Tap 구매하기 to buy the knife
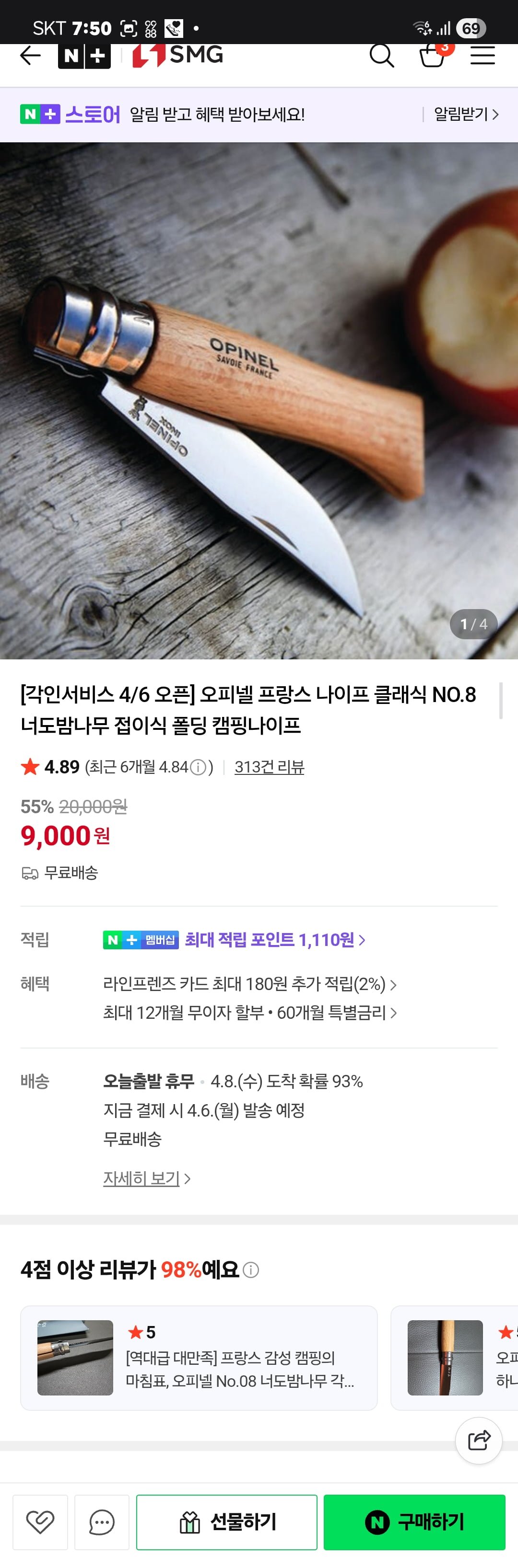The height and width of the screenshot is (1568, 518). (x=414, y=1522)
